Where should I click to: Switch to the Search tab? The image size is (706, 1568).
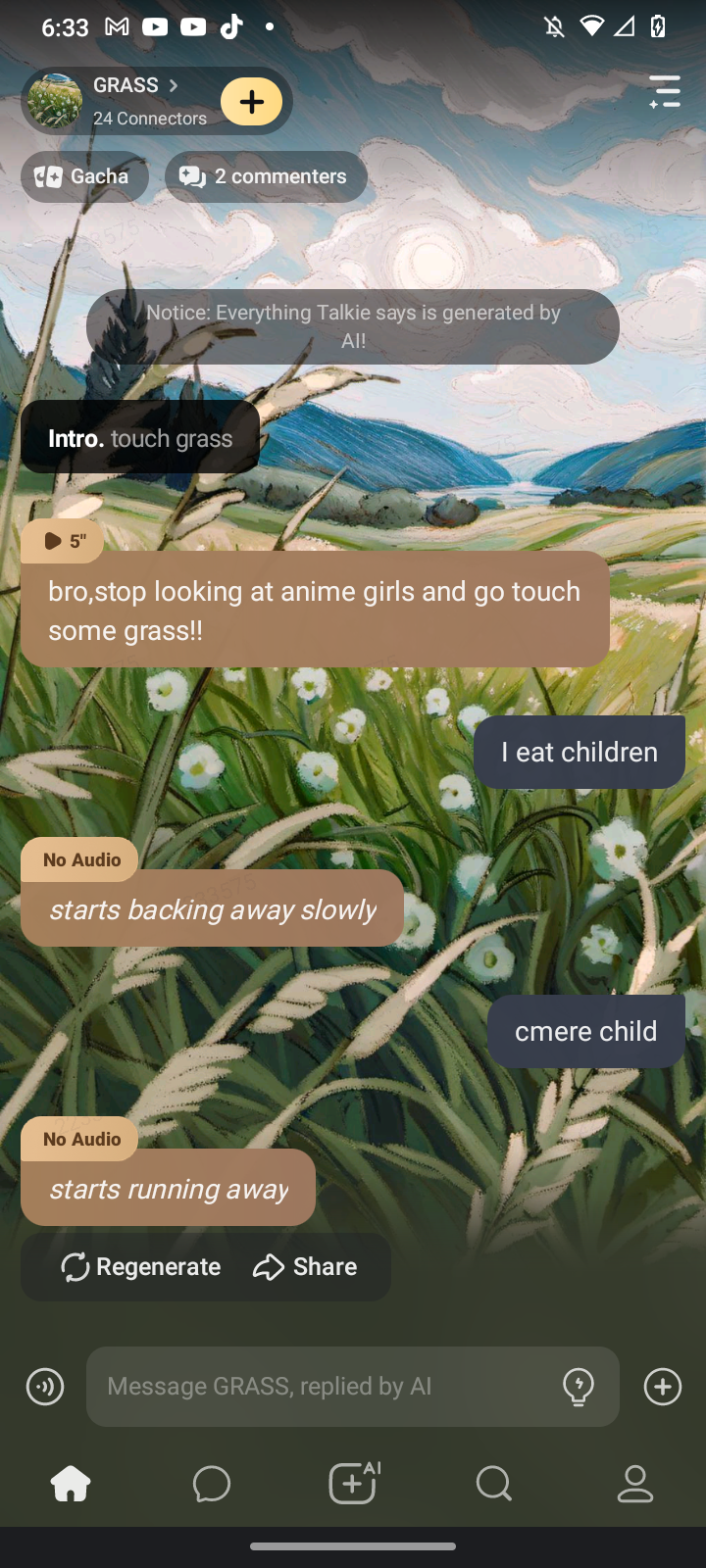click(x=494, y=1484)
